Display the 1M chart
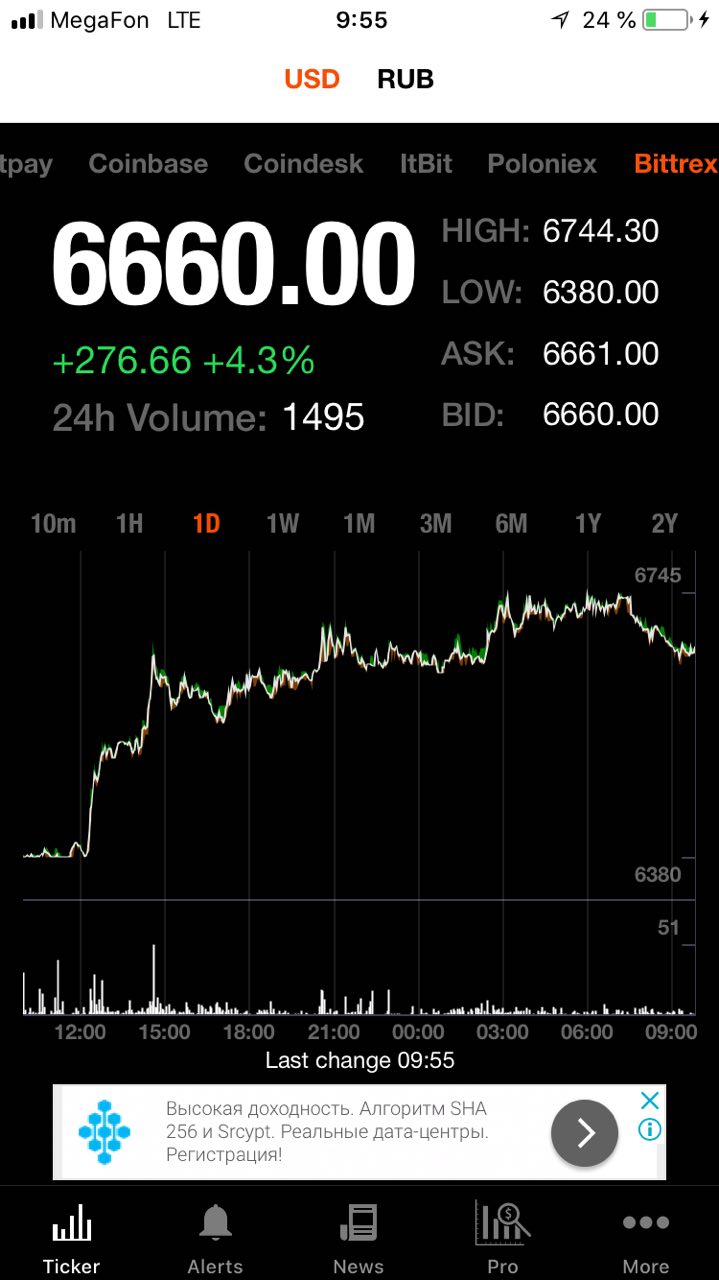Screen dimensions: 719x1280 click(358, 523)
